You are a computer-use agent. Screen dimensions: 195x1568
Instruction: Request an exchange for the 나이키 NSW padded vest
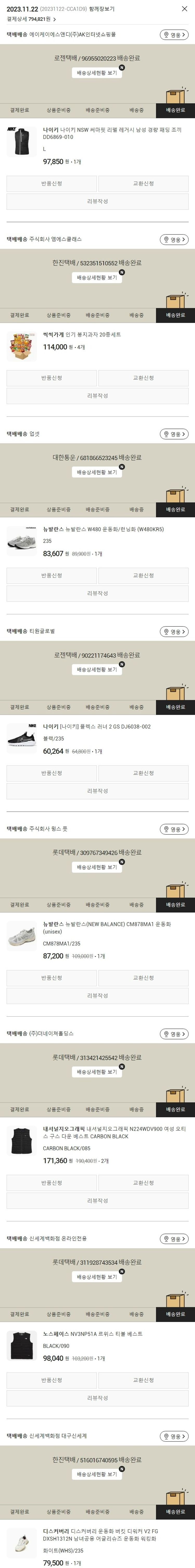pyautogui.click(x=143, y=184)
